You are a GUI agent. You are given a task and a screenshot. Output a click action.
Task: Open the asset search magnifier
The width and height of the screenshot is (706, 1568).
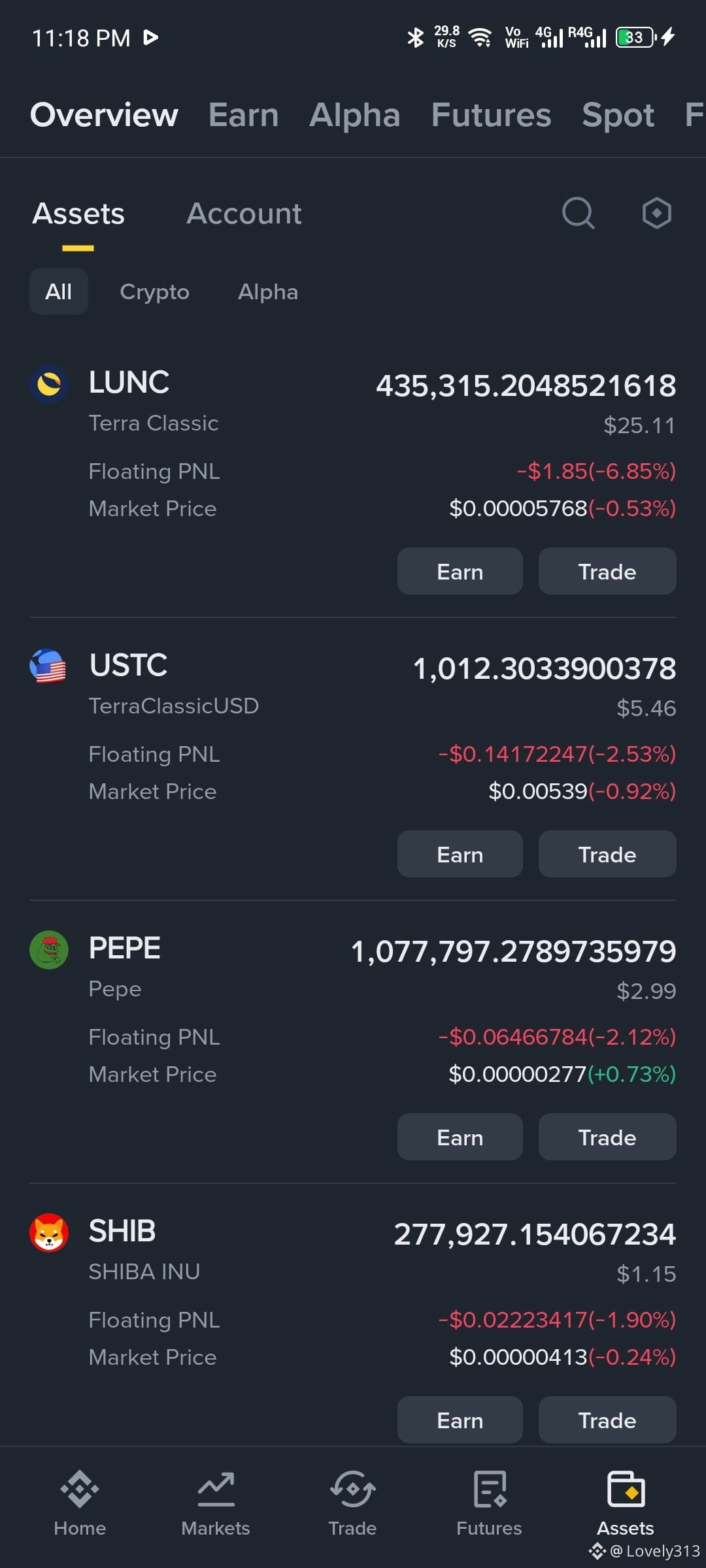(x=578, y=213)
